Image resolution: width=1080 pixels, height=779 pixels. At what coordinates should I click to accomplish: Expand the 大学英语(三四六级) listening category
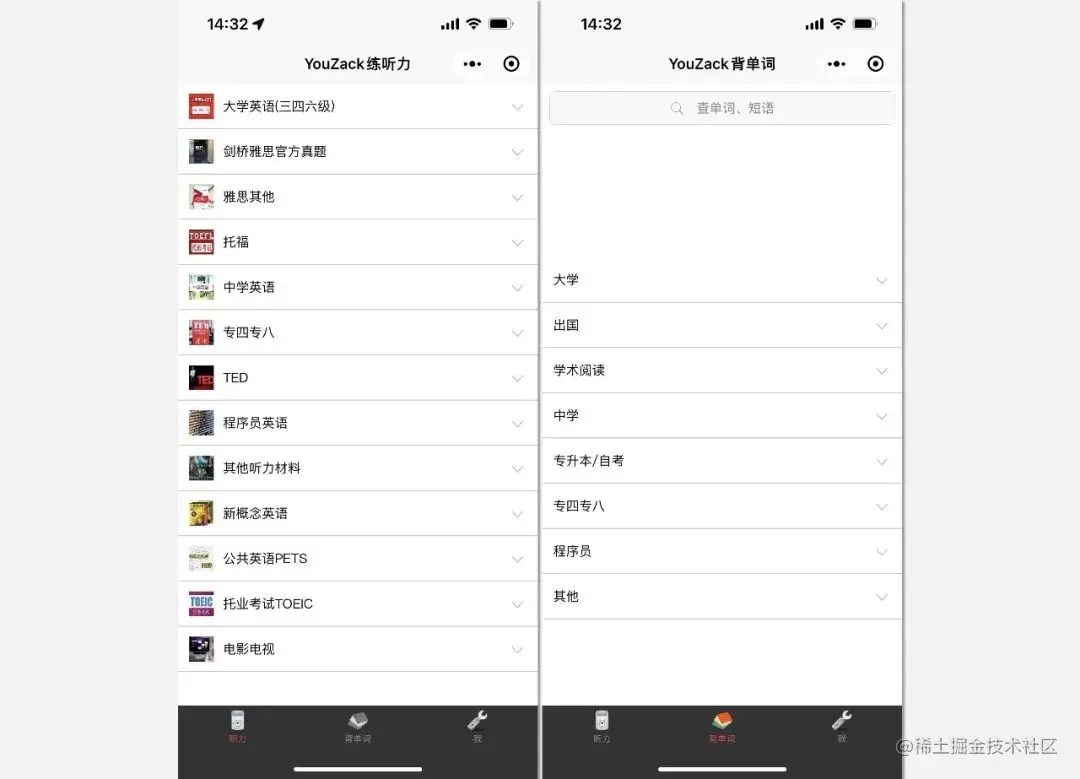[x=357, y=107]
